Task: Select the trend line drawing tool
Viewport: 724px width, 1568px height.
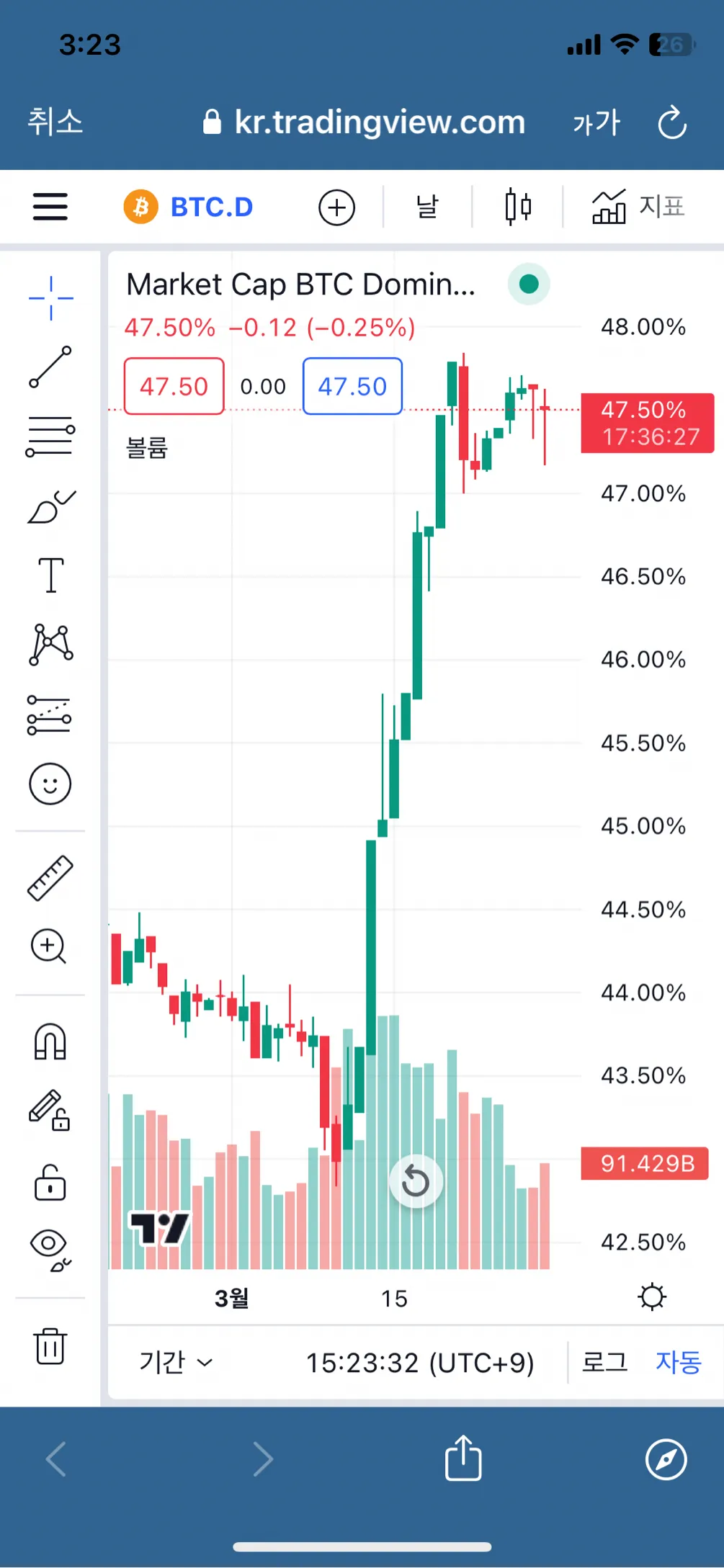Action: [50, 367]
